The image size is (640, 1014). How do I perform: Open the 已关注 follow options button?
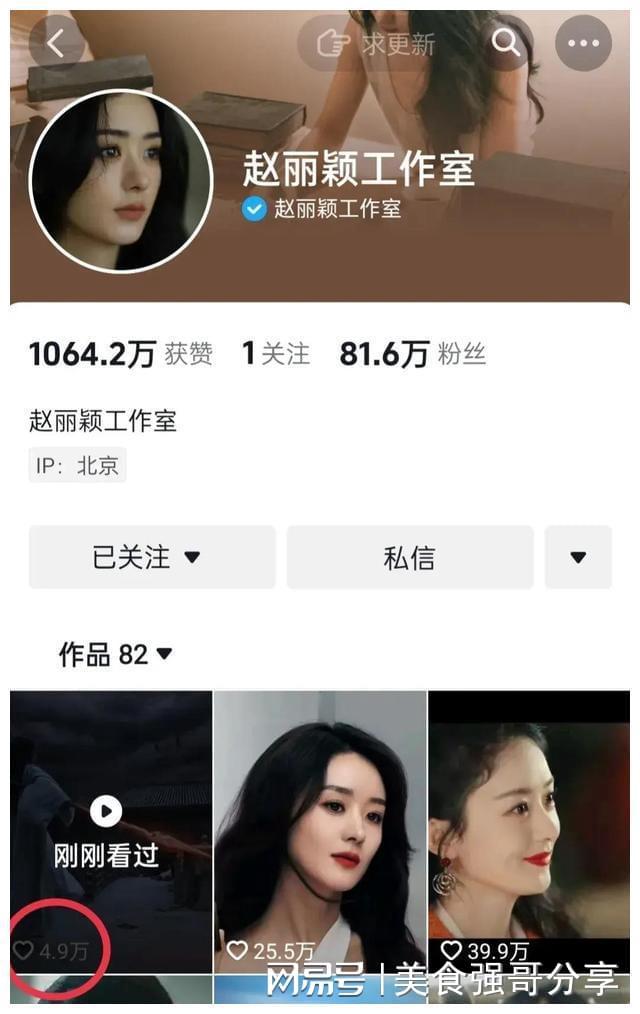[151, 557]
